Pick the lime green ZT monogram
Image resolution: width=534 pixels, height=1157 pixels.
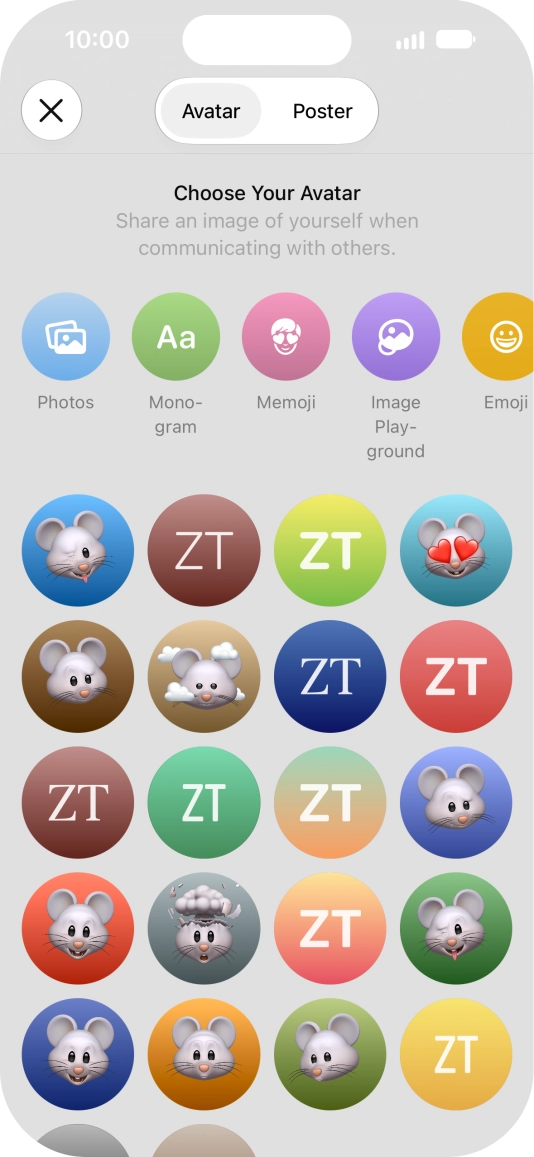click(x=330, y=550)
